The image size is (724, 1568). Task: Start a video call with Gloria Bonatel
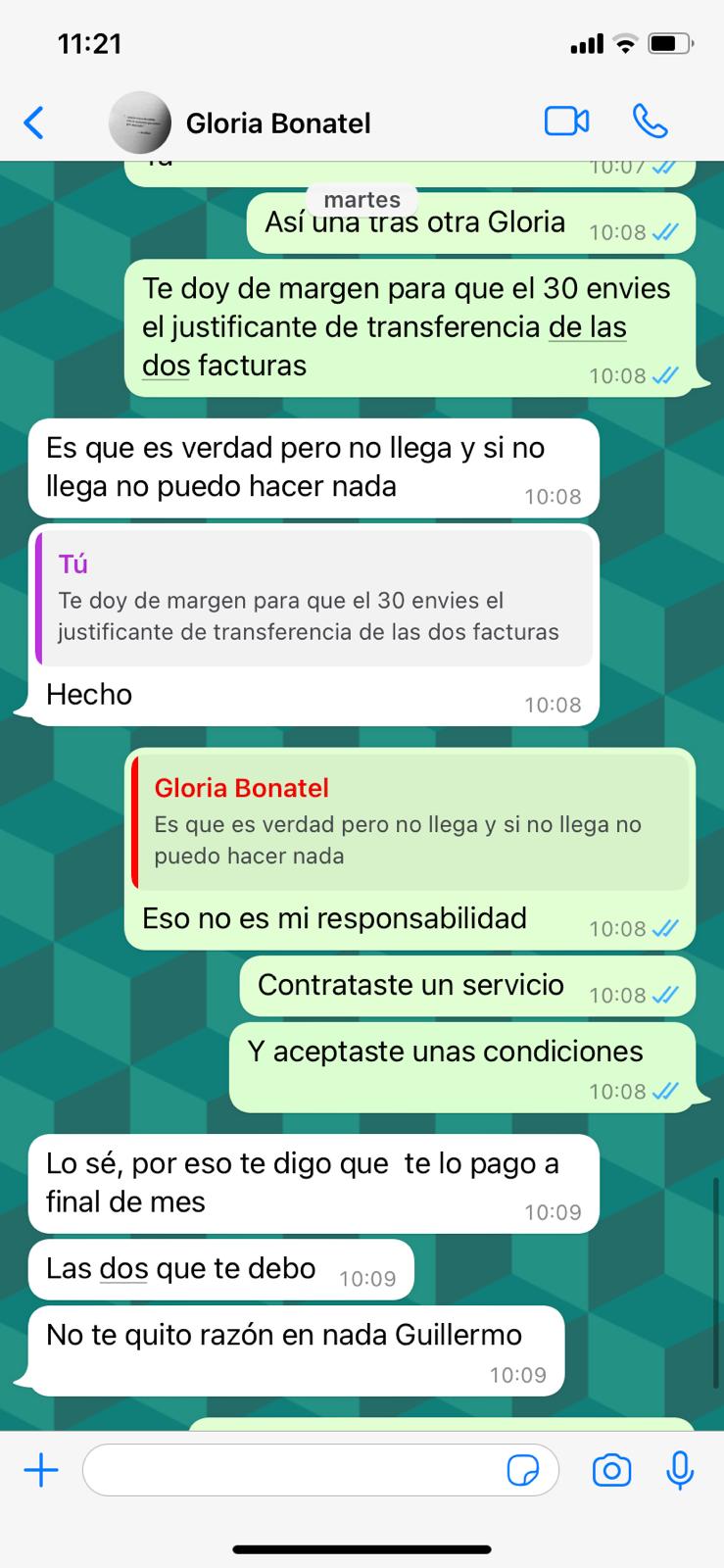[x=566, y=122]
